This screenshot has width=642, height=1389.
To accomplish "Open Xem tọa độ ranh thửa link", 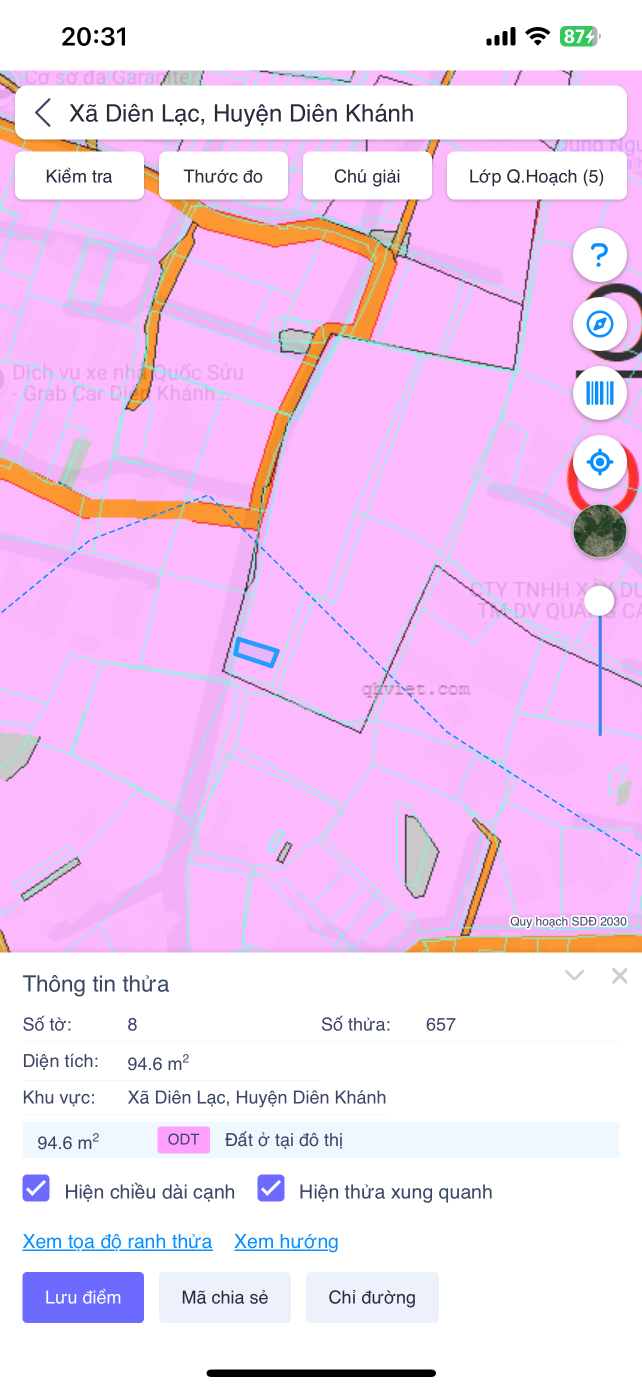I will pyautogui.click(x=117, y=1242).
